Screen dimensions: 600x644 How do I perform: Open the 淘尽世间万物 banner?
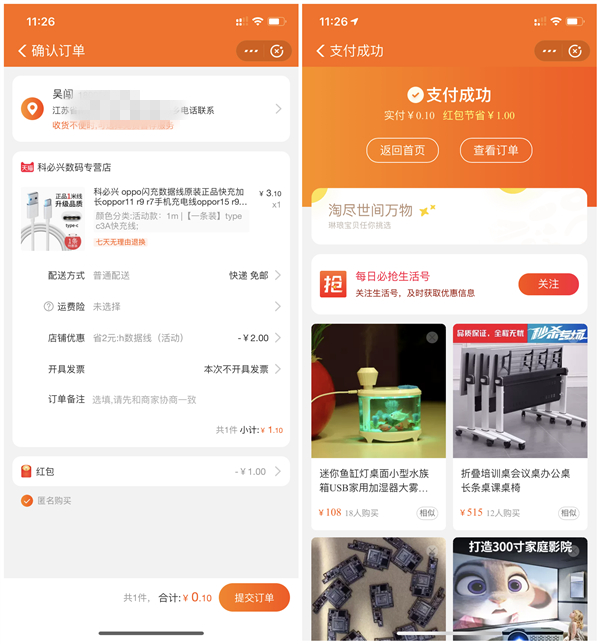(x=449, y=216)
